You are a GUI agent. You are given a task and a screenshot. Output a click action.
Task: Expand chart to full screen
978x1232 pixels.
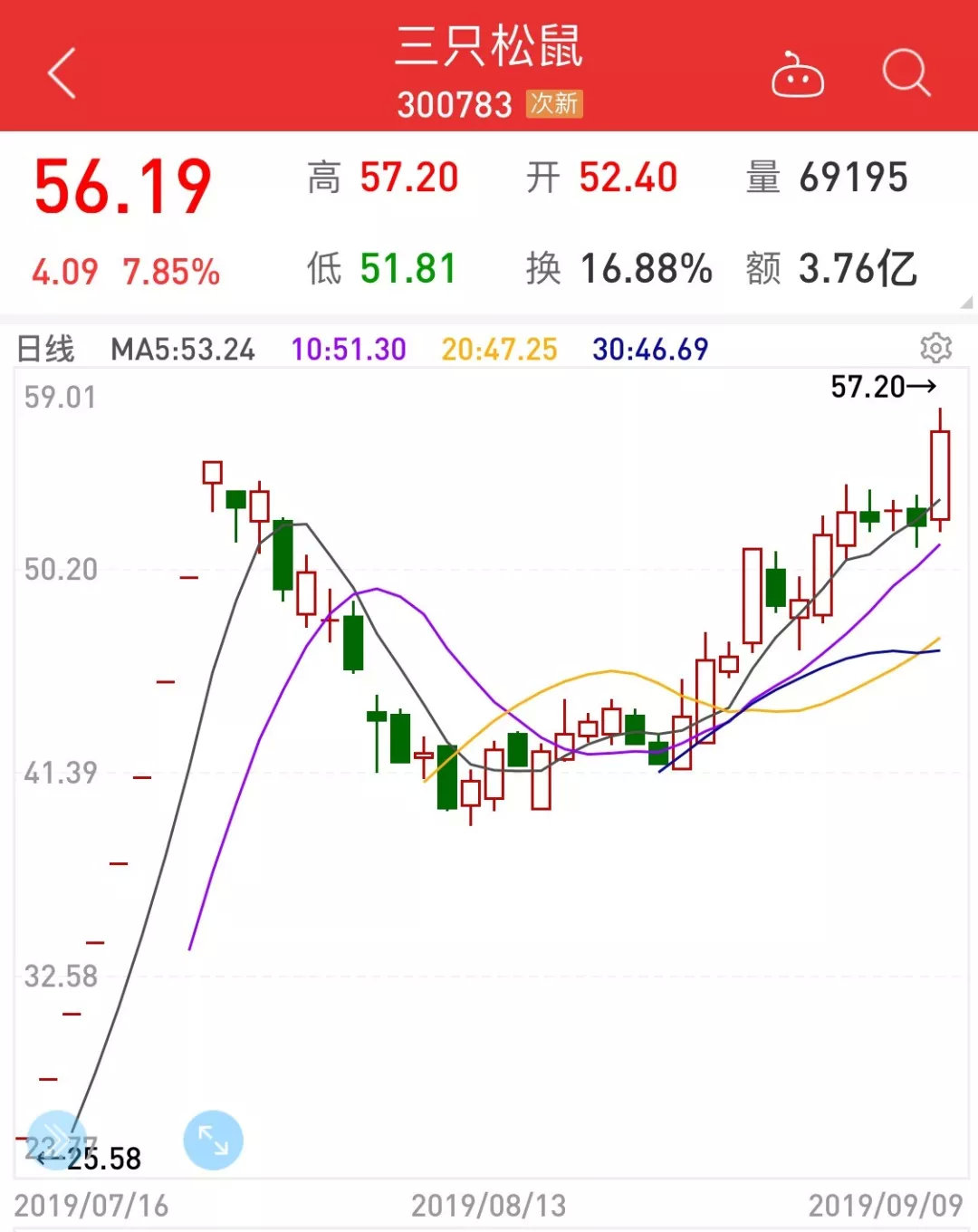213,1140
